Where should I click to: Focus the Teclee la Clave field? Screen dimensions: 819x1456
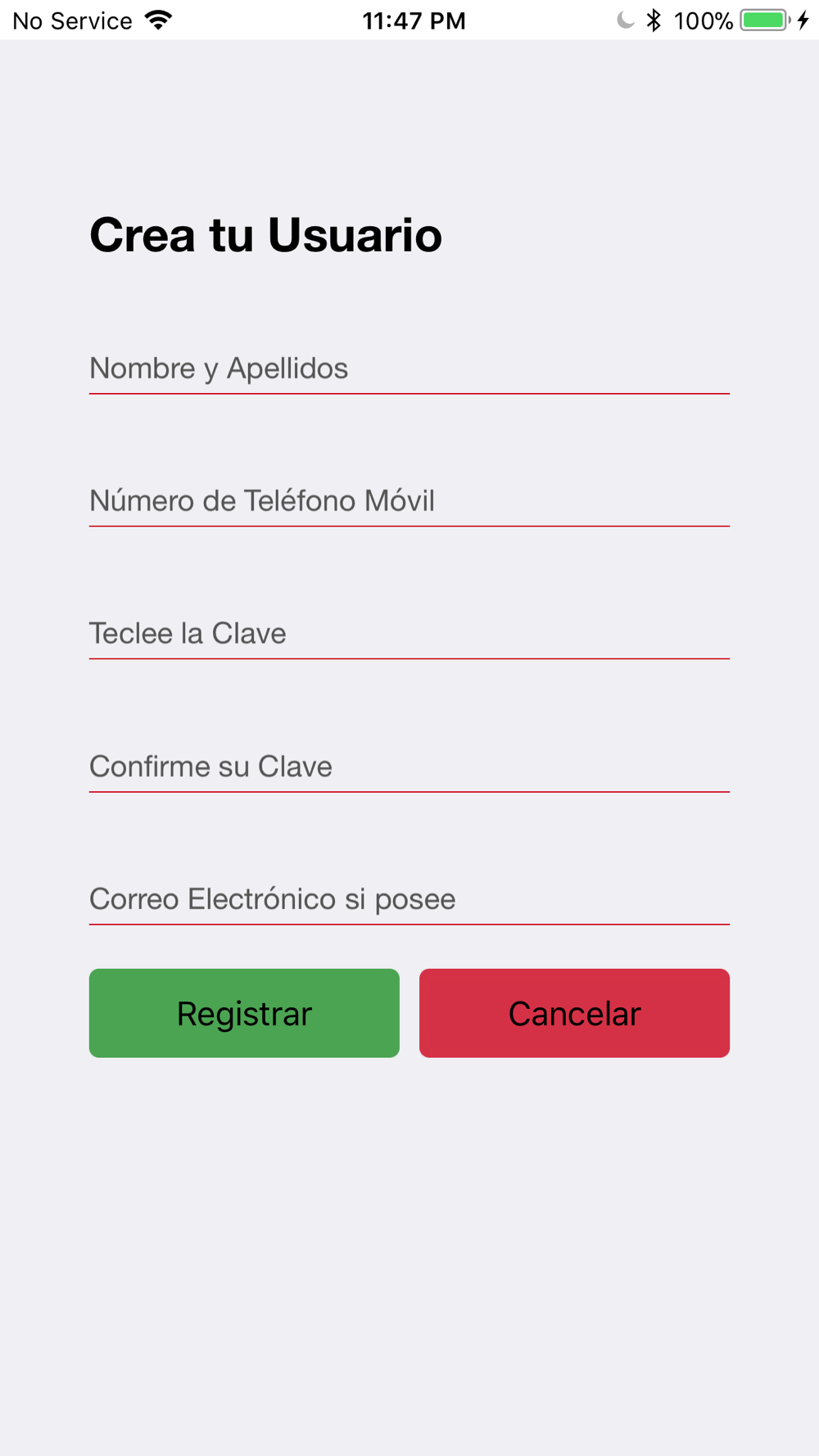click(409, 634)
